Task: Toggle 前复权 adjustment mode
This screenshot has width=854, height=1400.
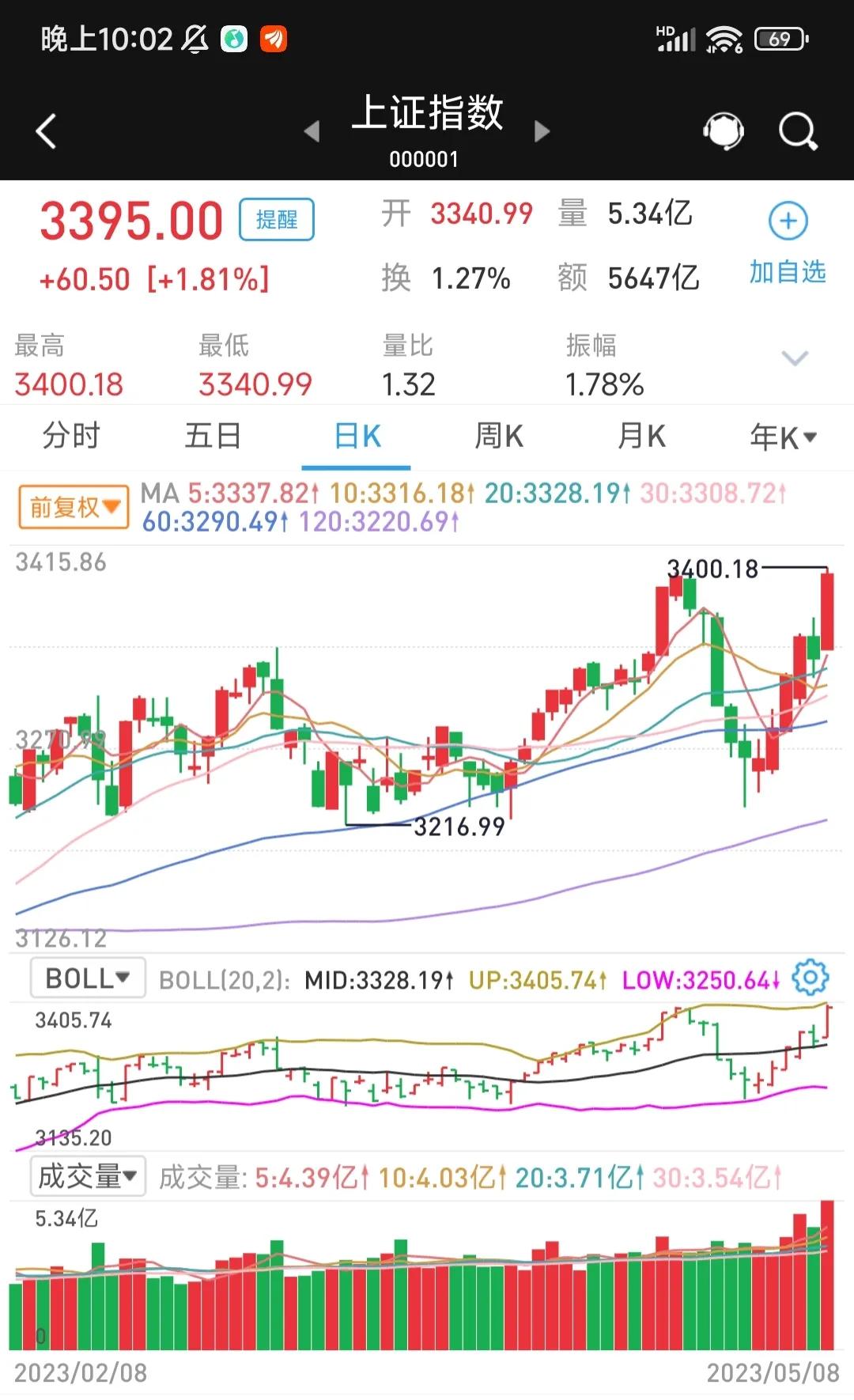Action: pos(72,507)
